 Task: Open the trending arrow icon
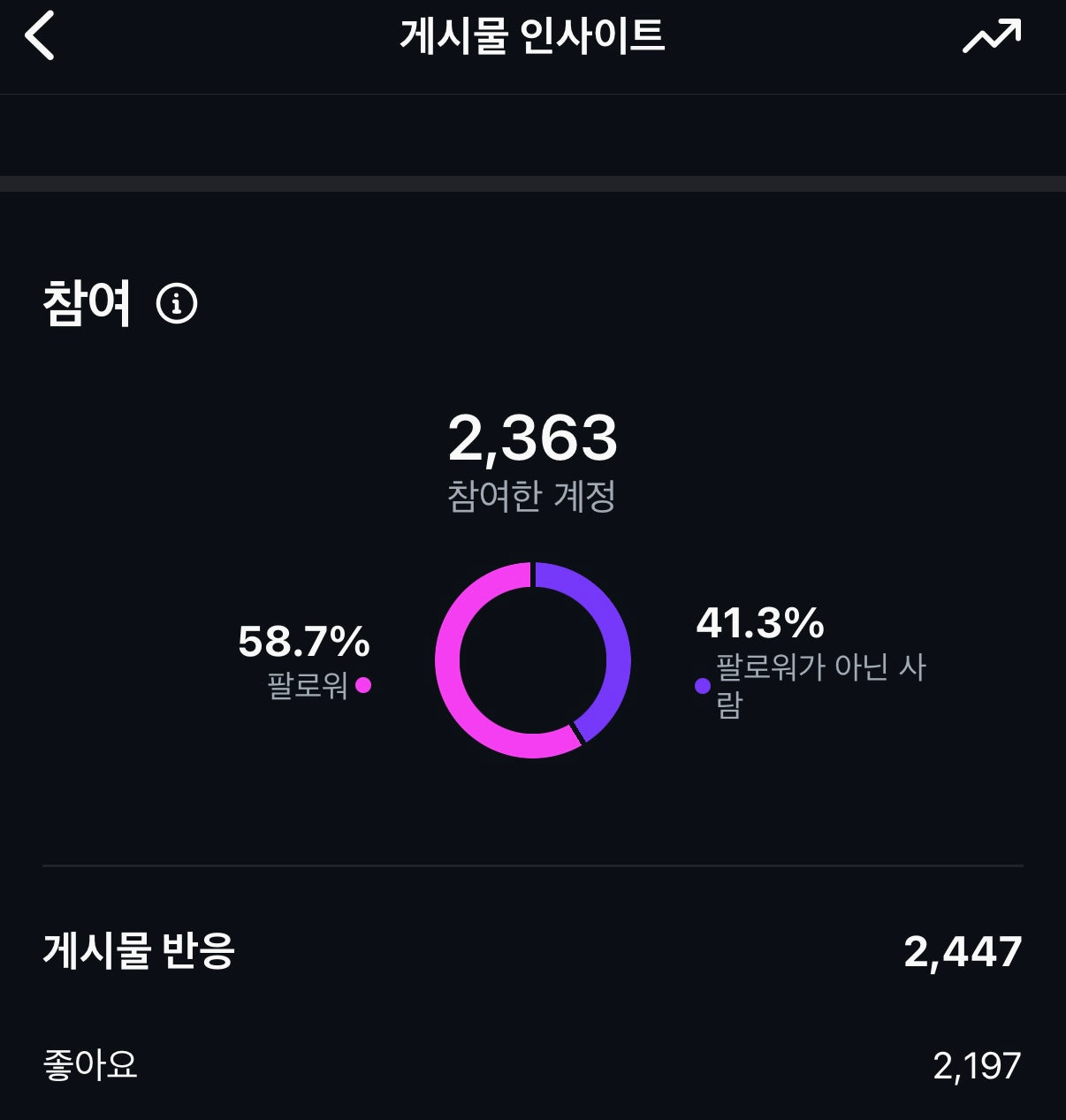(x=991, y=36)
